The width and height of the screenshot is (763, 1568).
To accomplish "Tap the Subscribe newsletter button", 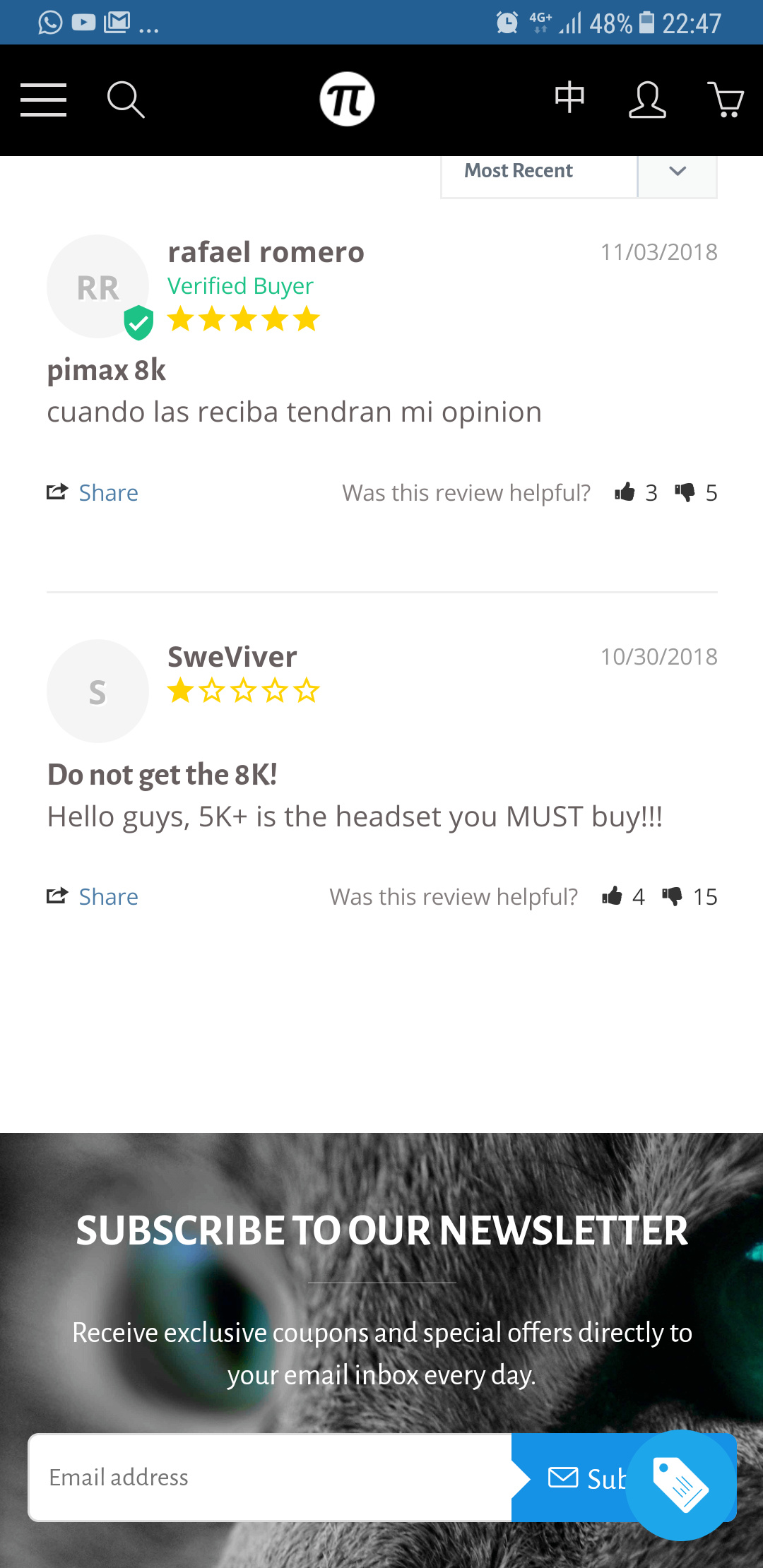I will (586, 1478).
